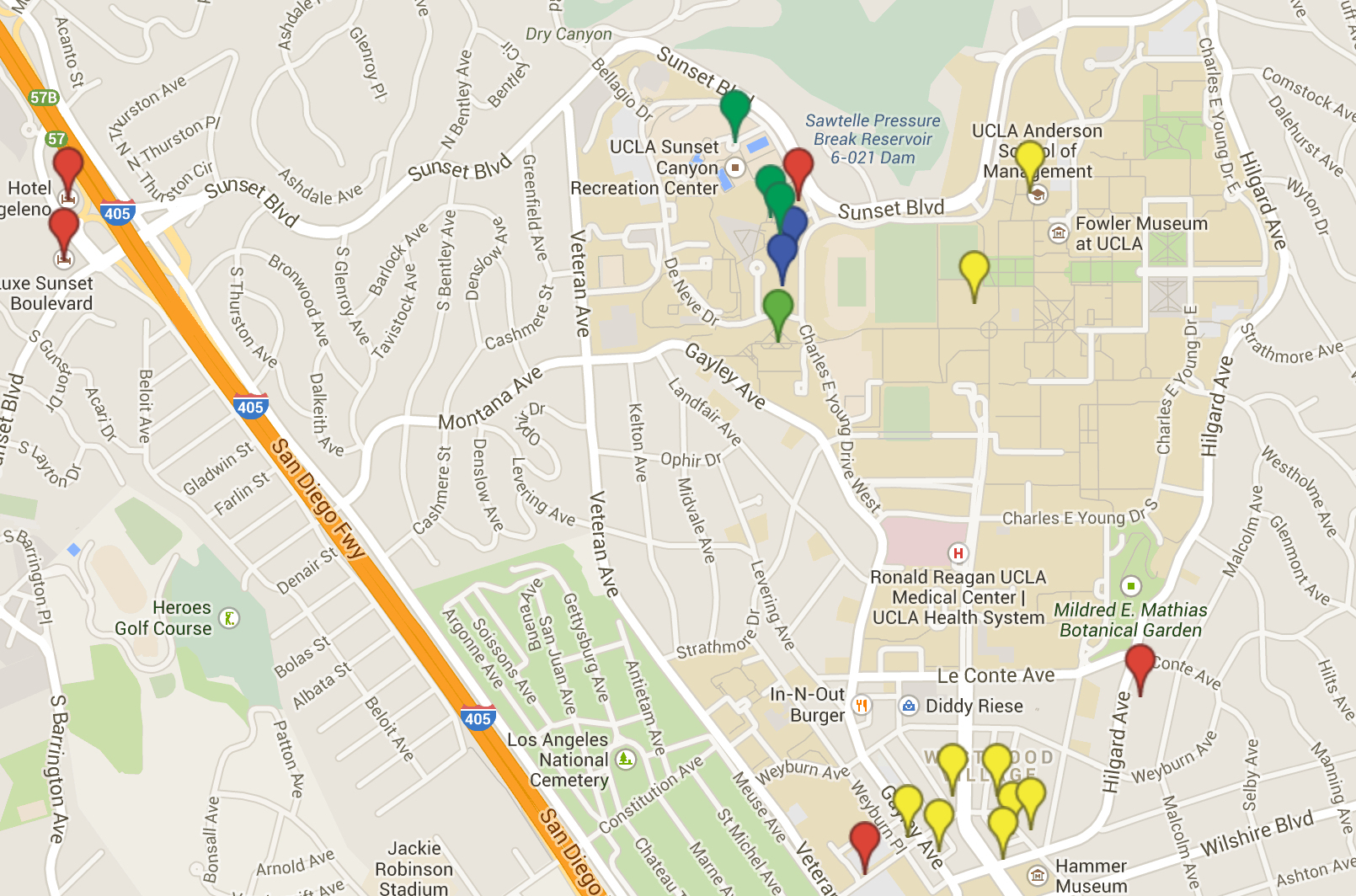The width and height of the screenshot is (1356, 896).
Task: Open the In-N-Out Burger restaurant icon
Action: click(861, 706)
